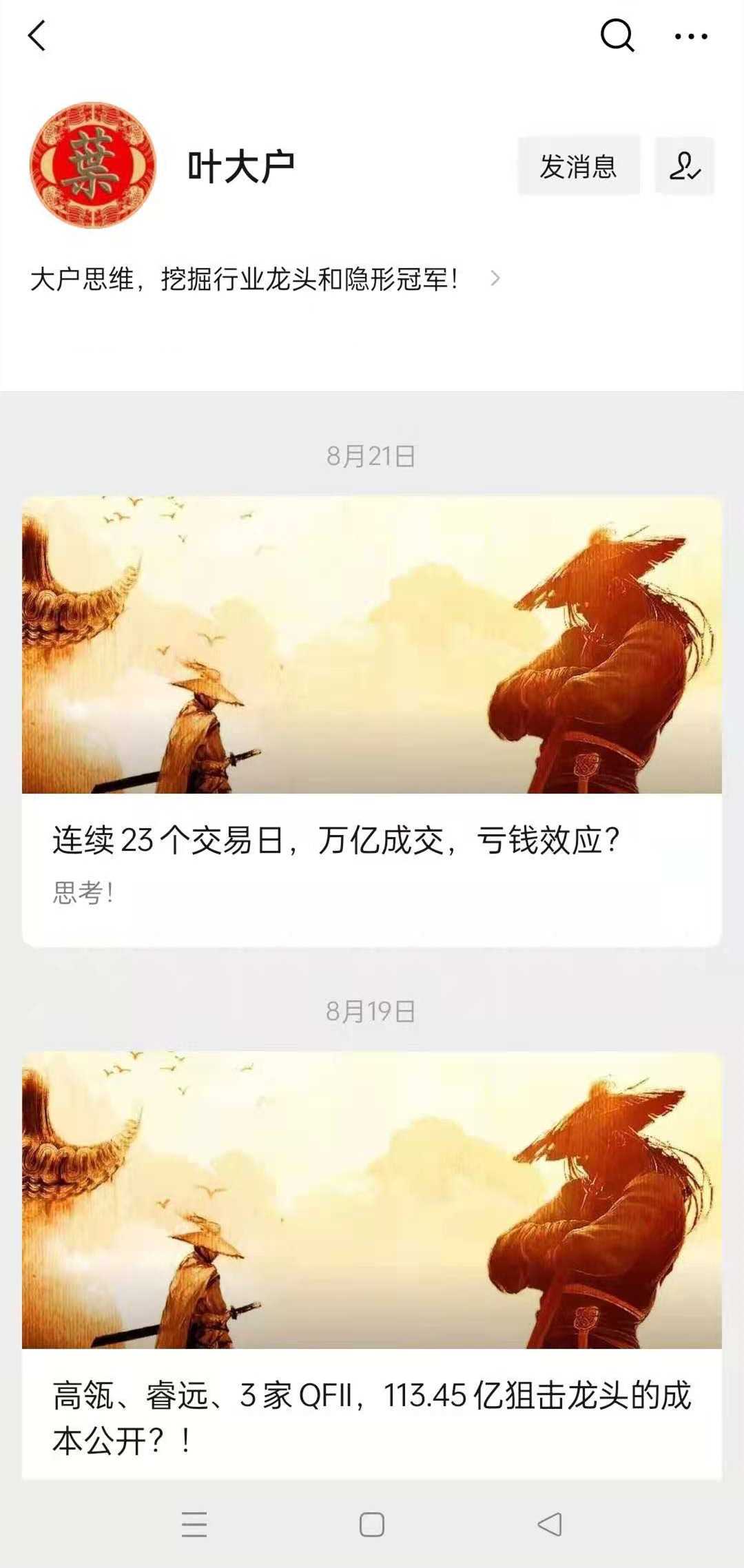
Task: Tap the system home button
Action: pyautogui.click(x=372, y=1524)
